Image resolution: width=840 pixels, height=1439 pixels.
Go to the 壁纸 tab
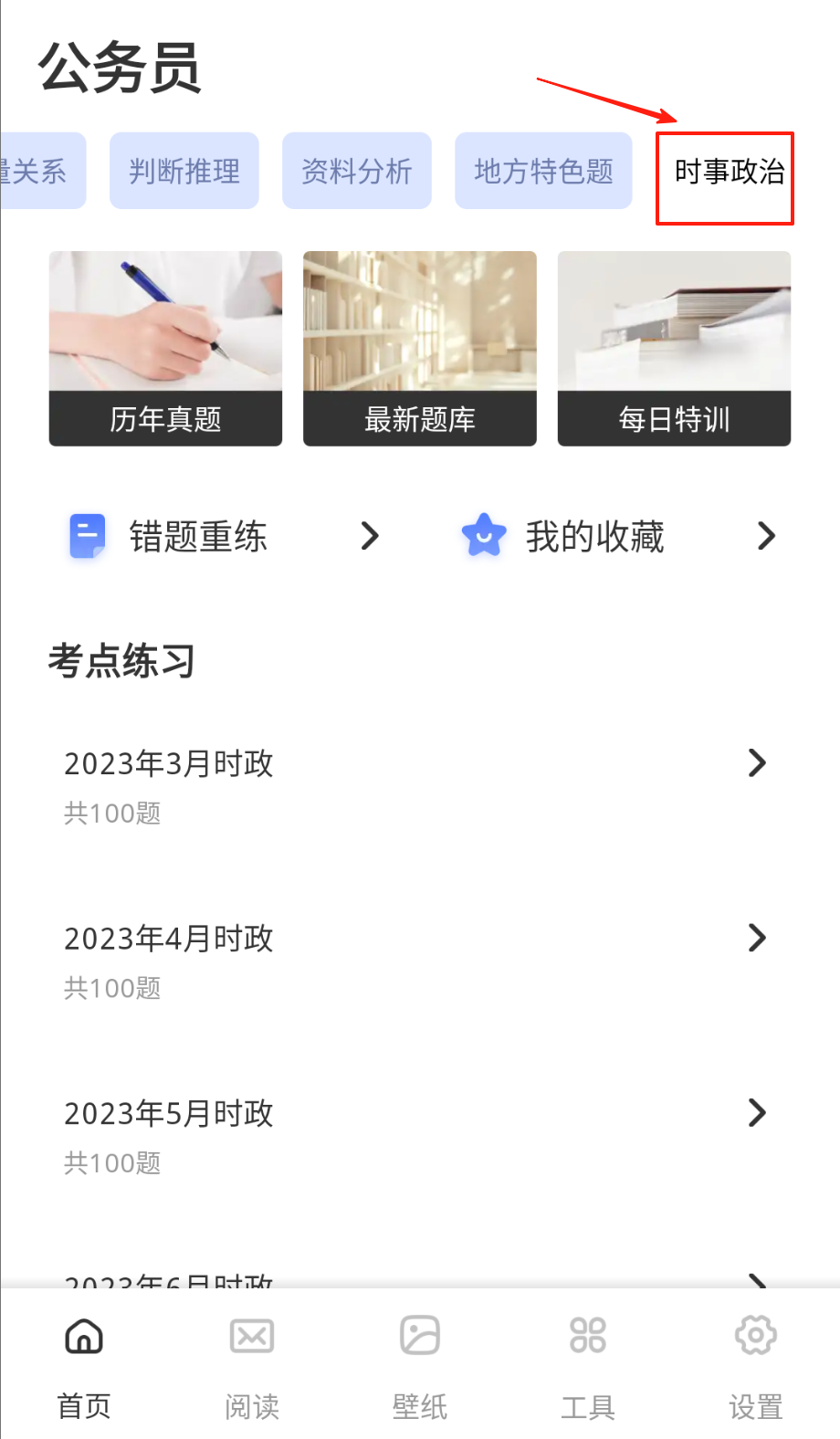click(420, 1367)
